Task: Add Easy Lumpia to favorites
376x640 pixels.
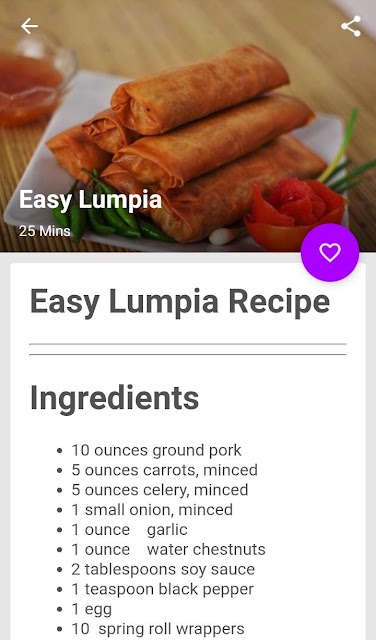Action: pyautogui.click(x=330, y=252)
